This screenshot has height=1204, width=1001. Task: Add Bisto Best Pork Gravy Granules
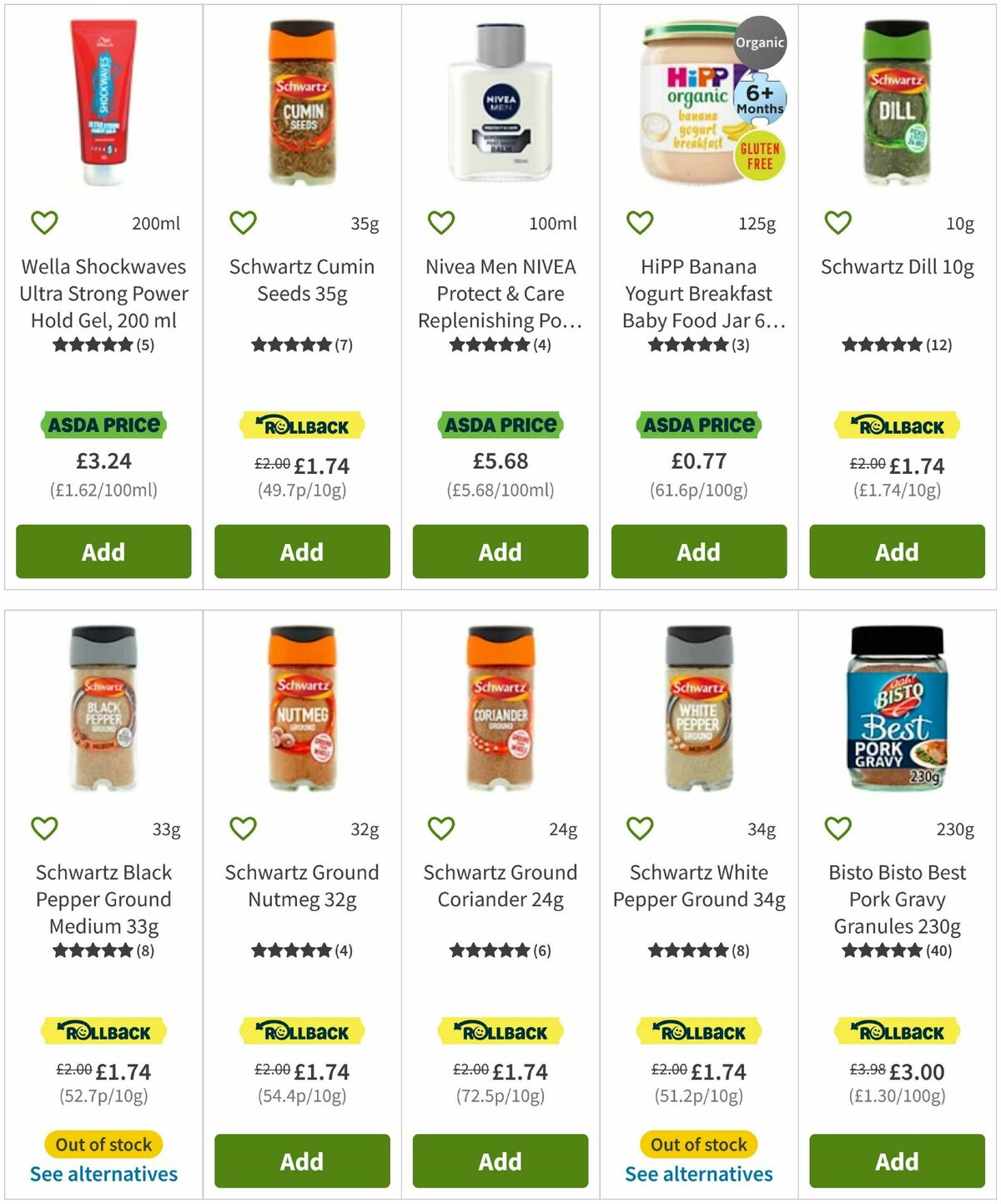coord(897,1161)
